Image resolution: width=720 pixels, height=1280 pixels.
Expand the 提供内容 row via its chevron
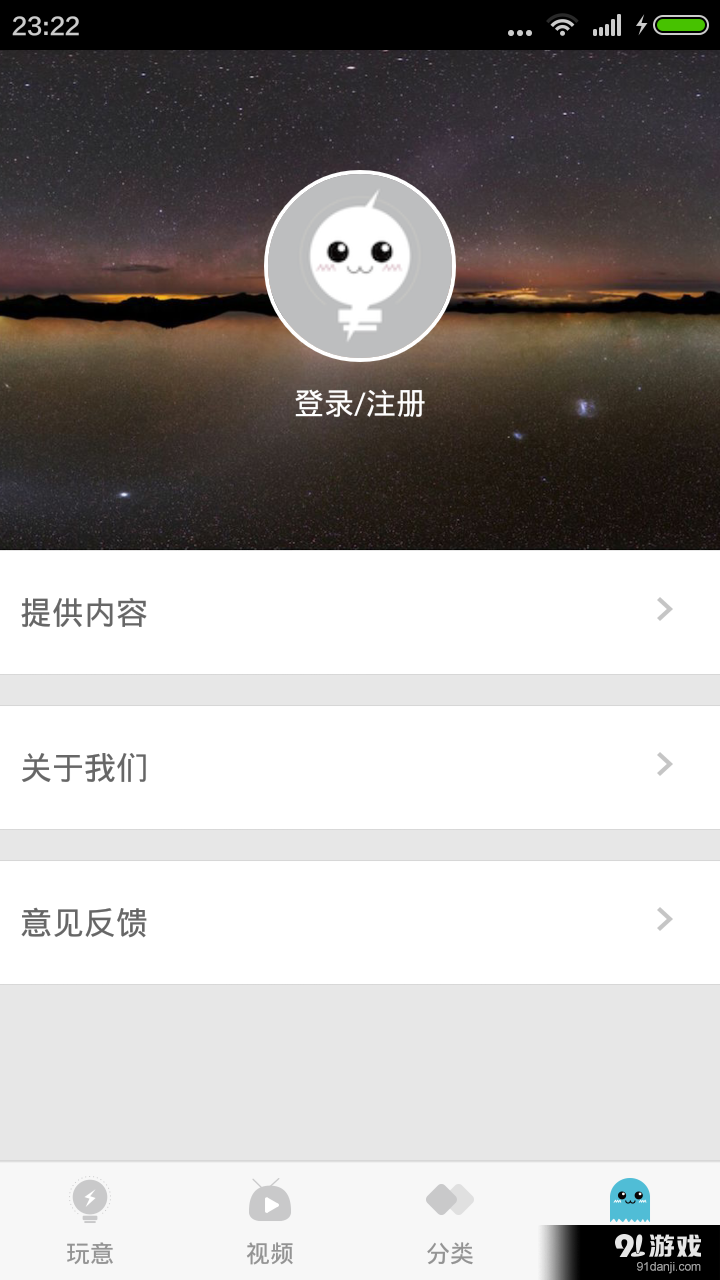point(664,610)
